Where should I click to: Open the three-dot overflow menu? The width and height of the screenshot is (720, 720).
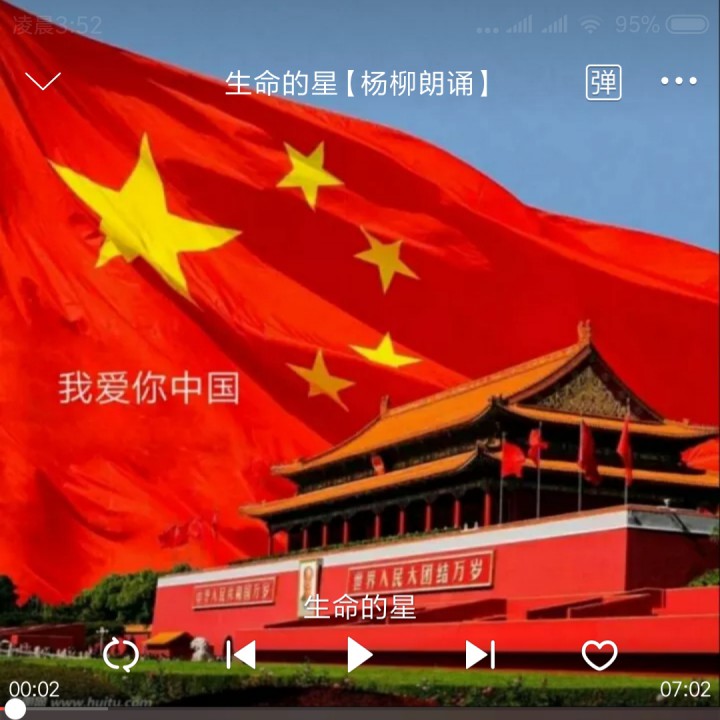(679, 82)
